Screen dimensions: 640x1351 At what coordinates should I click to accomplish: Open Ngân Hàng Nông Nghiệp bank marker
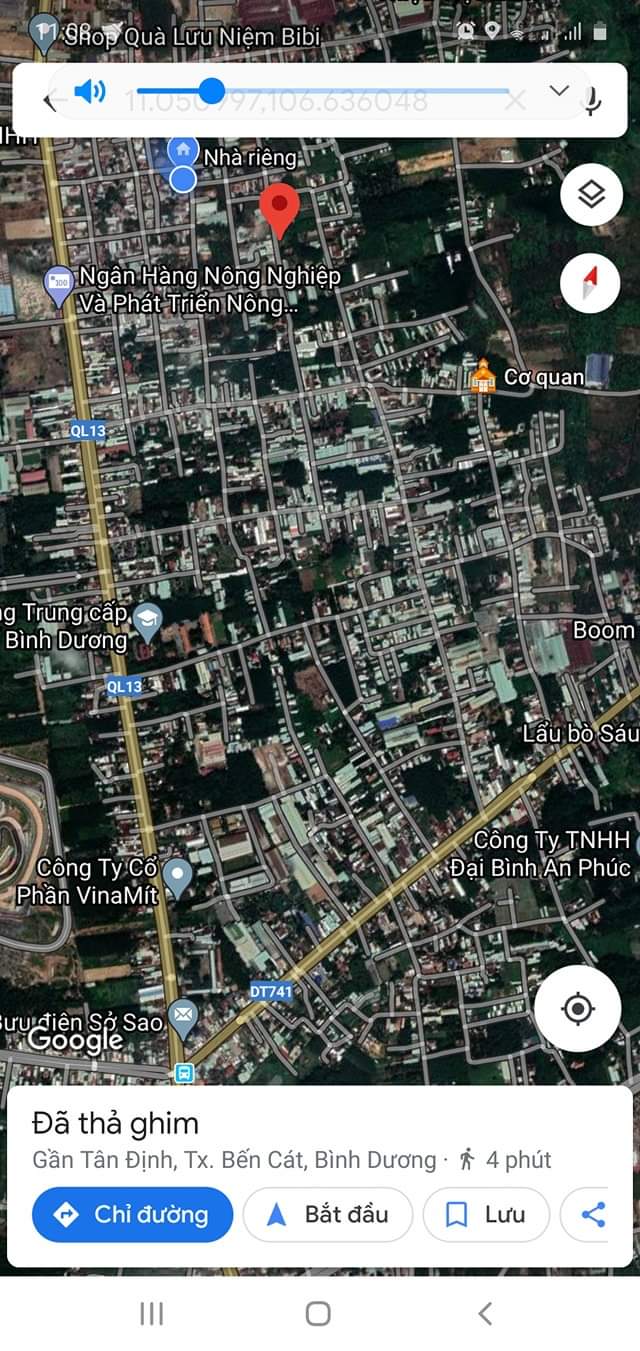pyautogui.click(x=59, y=283)
